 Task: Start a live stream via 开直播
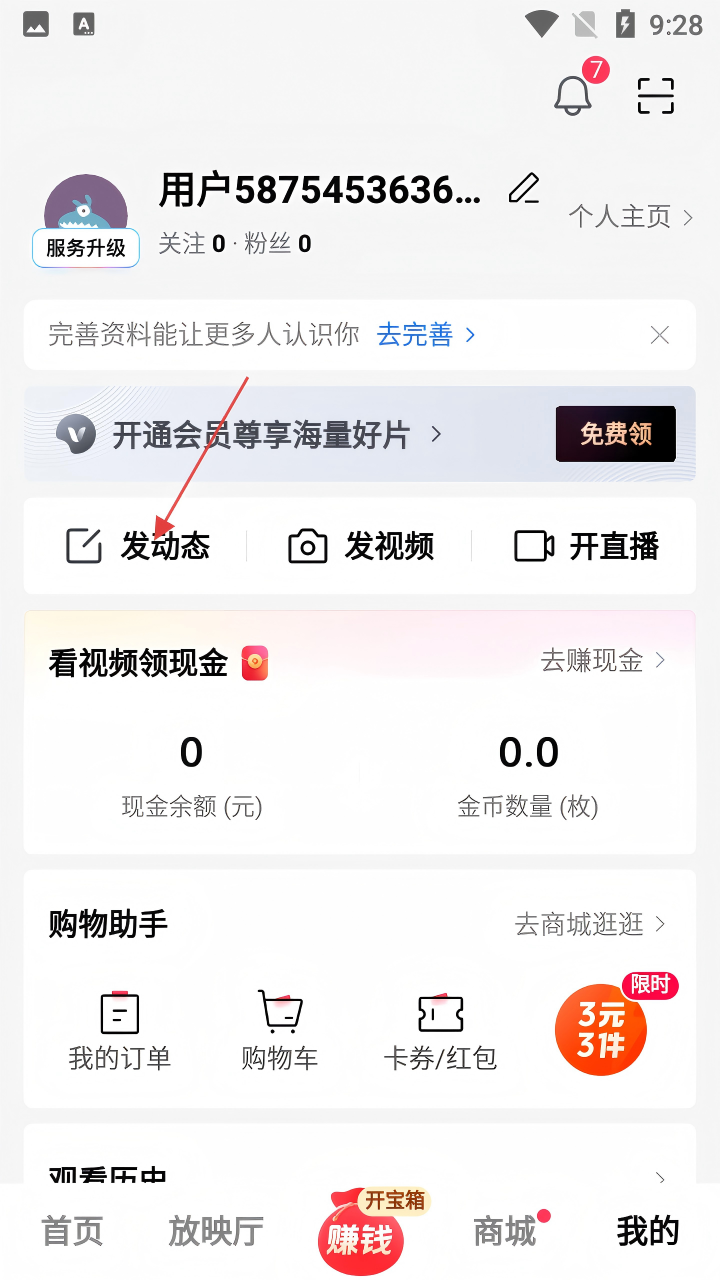click(x=586, y=546)
